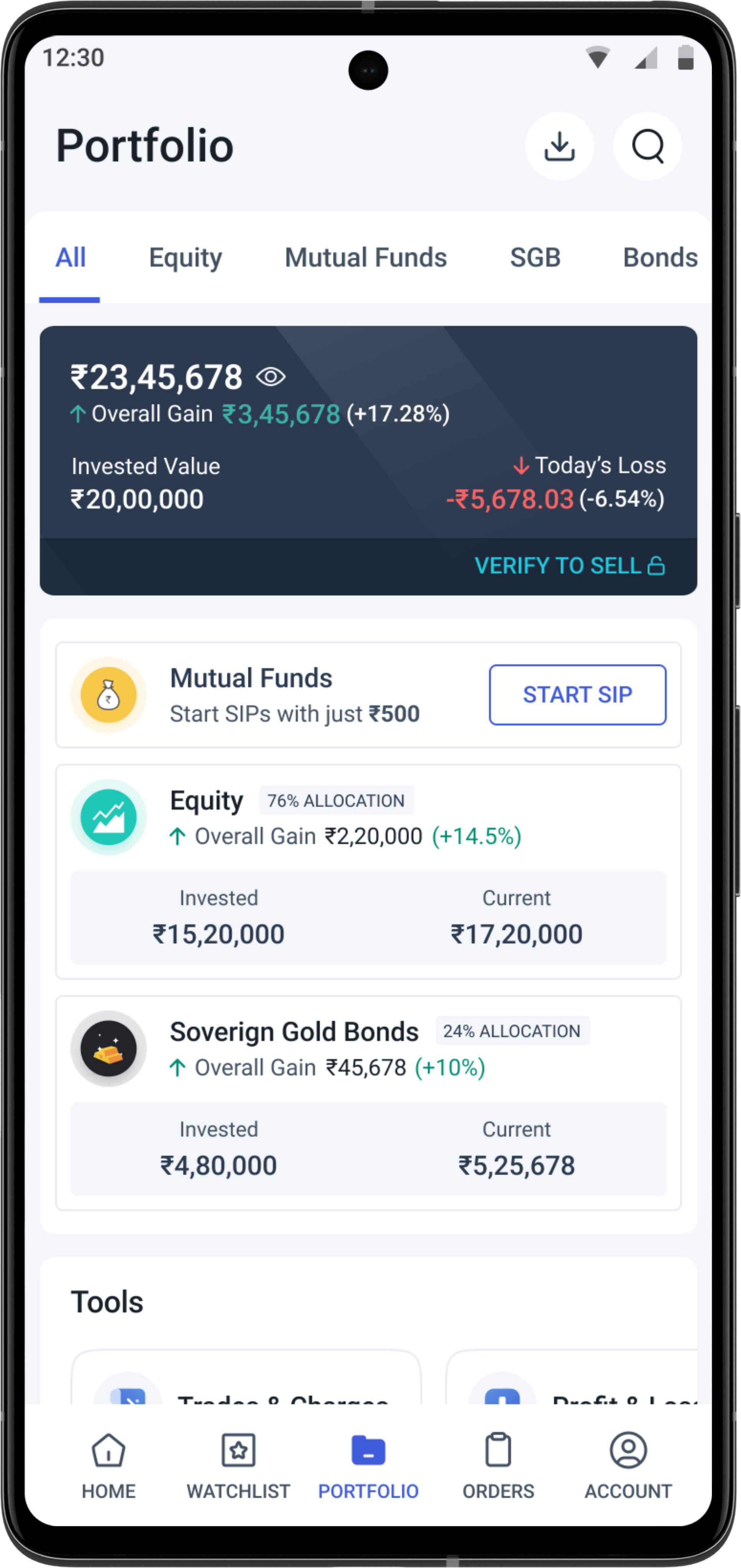Open the Bonds tab
The height and width of the screenshot is (1568, 741).
point(659,258)
